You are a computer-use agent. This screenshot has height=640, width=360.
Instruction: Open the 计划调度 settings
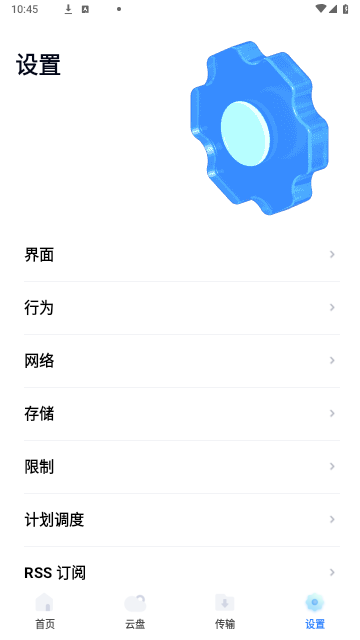coord(180,520)
